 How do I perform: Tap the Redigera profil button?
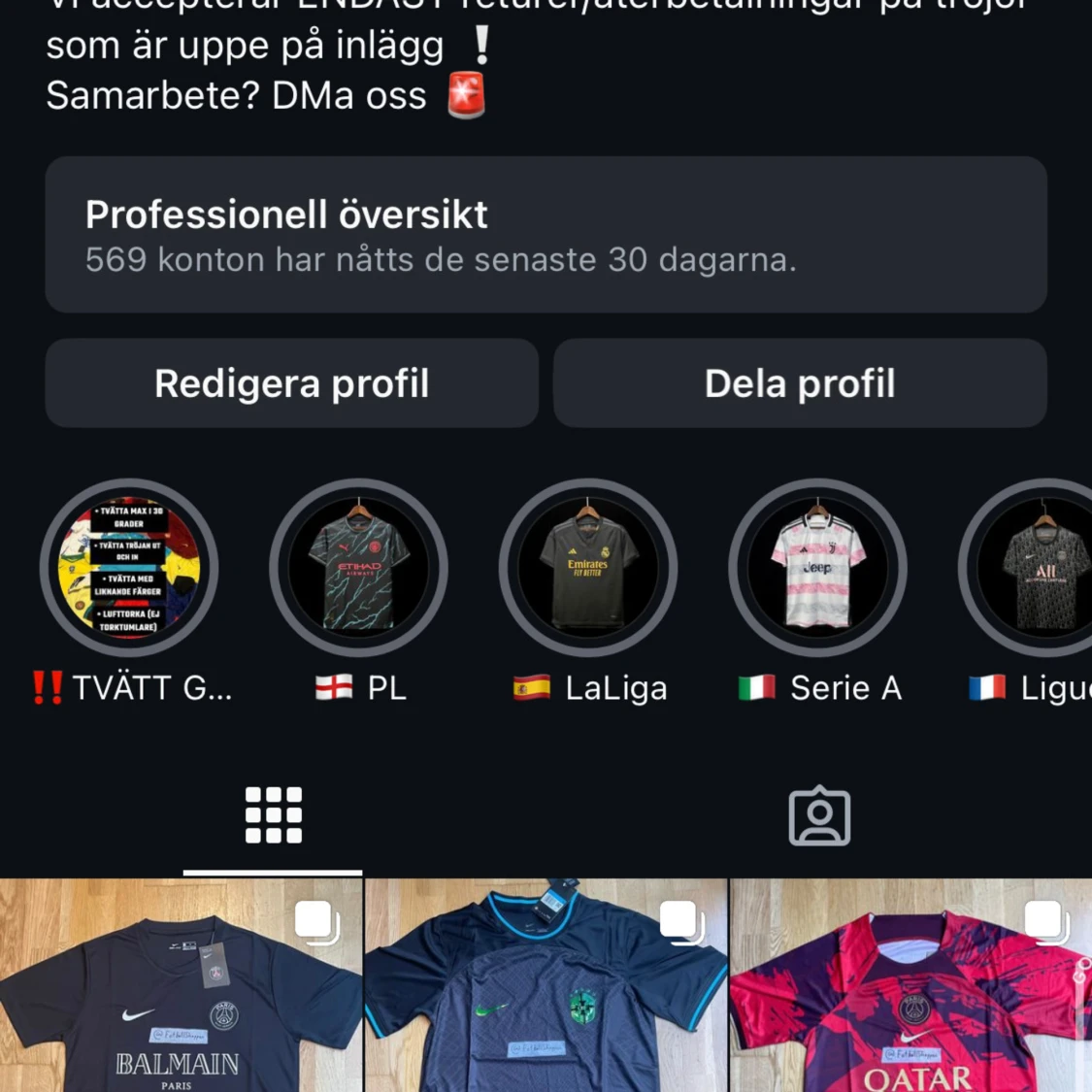coord(291,383)
